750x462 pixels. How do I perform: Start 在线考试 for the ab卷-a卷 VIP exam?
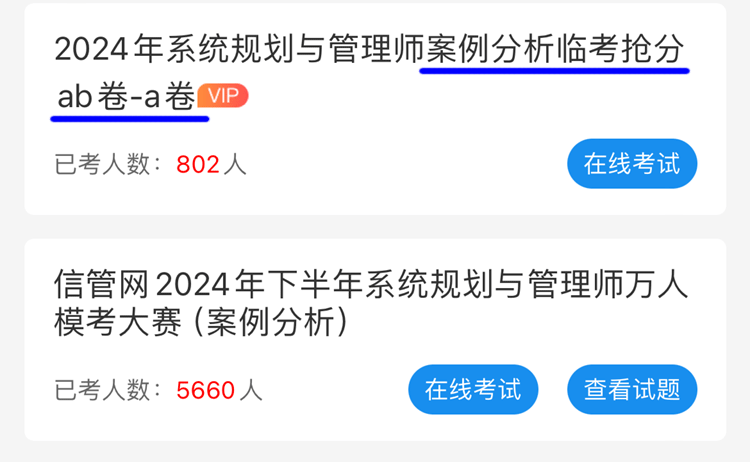click(631, 164)
